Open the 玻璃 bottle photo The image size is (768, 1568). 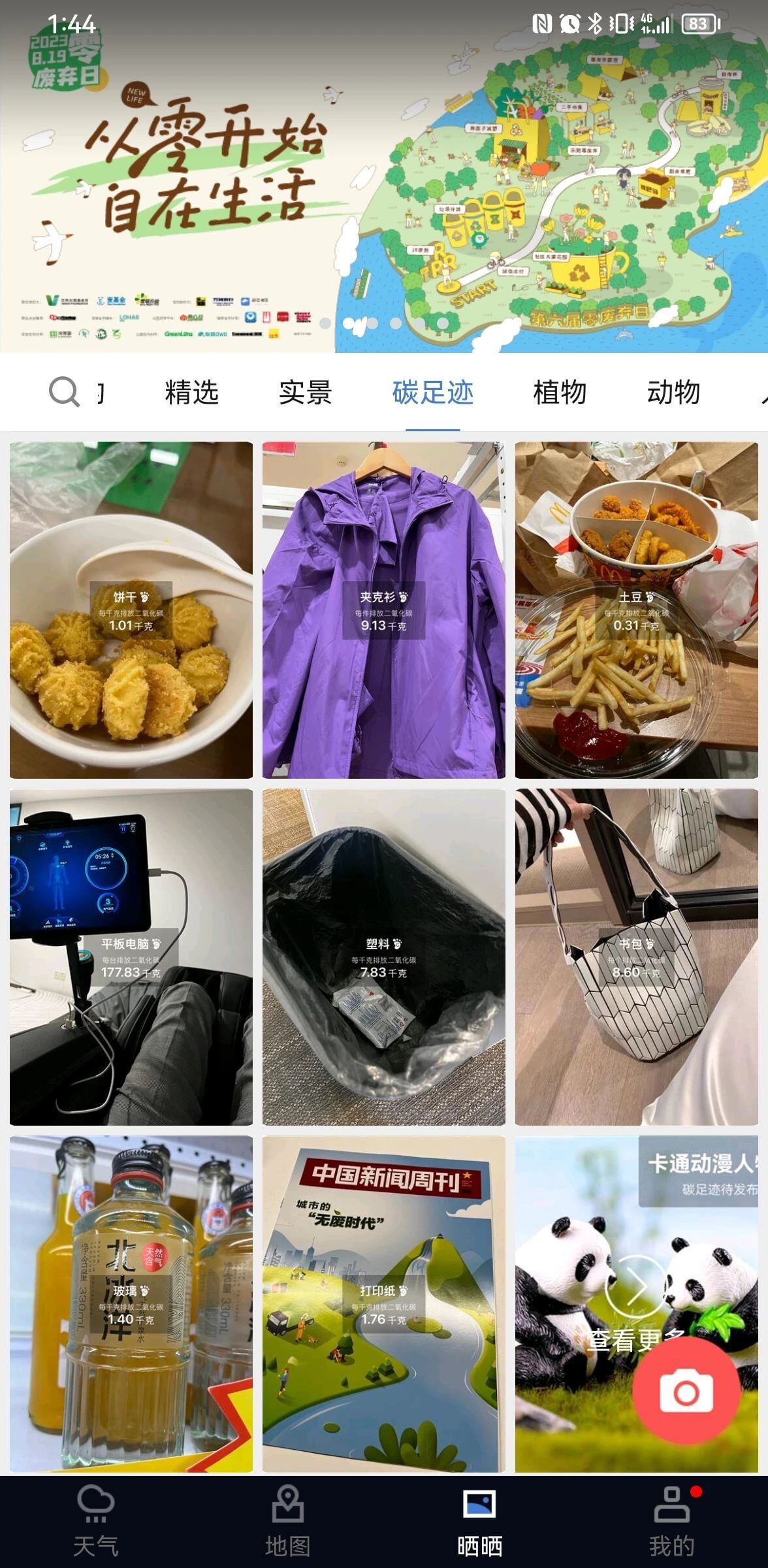coord(131,1303)
